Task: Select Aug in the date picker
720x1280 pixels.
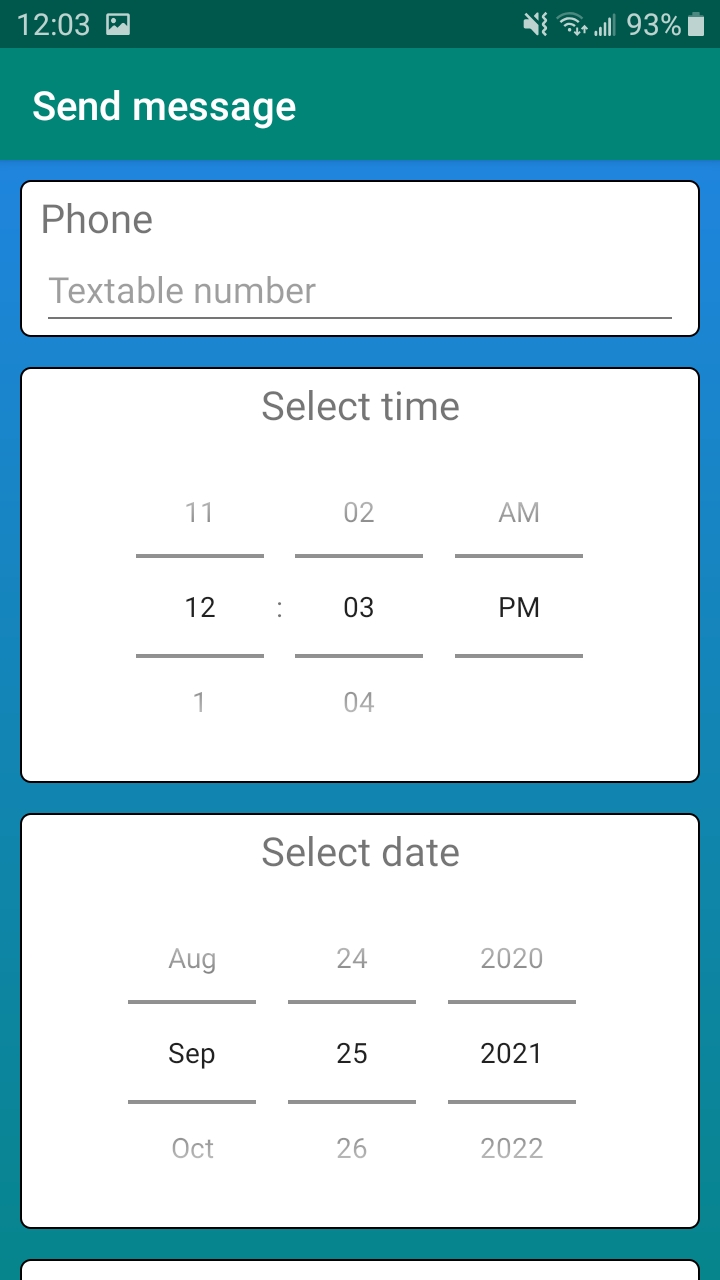Action: 192,959
